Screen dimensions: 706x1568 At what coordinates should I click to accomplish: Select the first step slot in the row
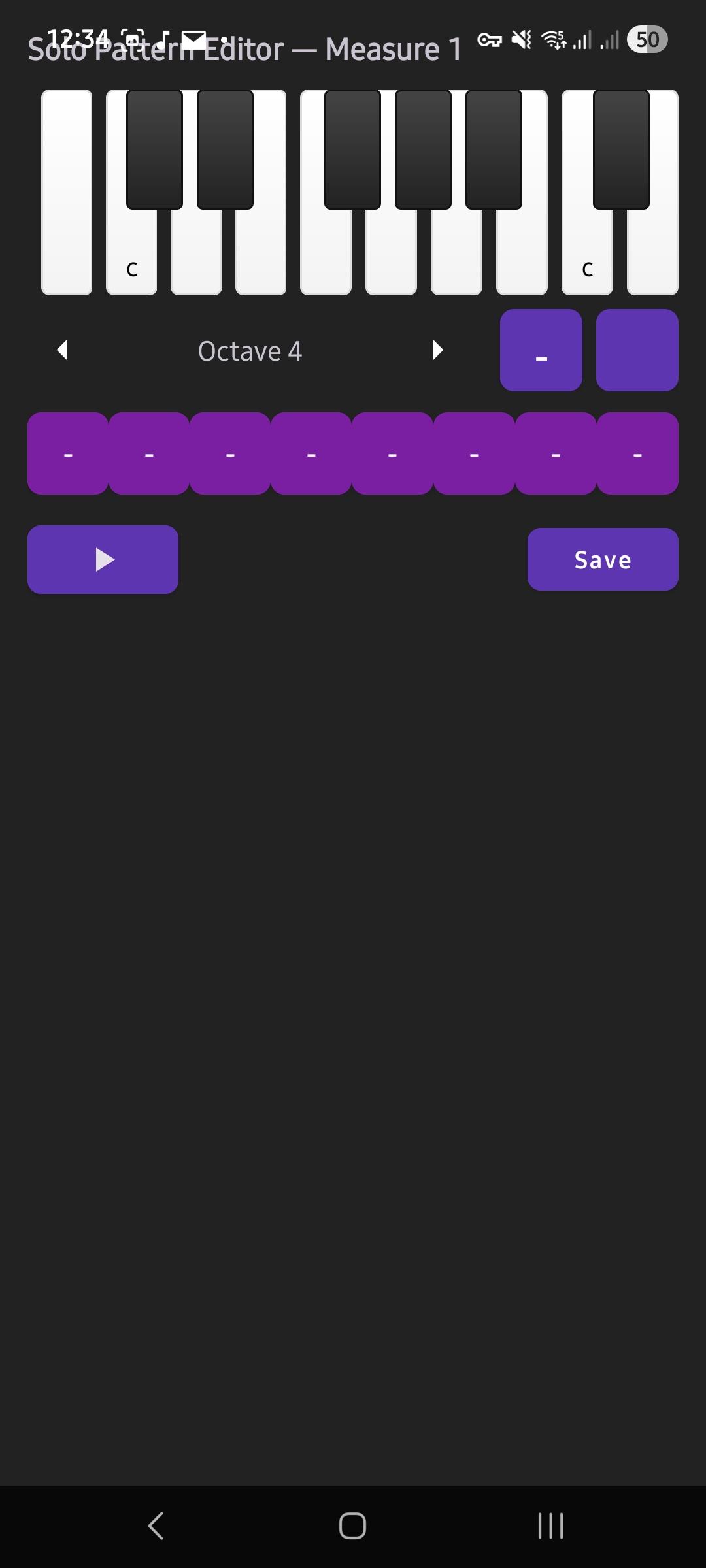click(68, 453)
